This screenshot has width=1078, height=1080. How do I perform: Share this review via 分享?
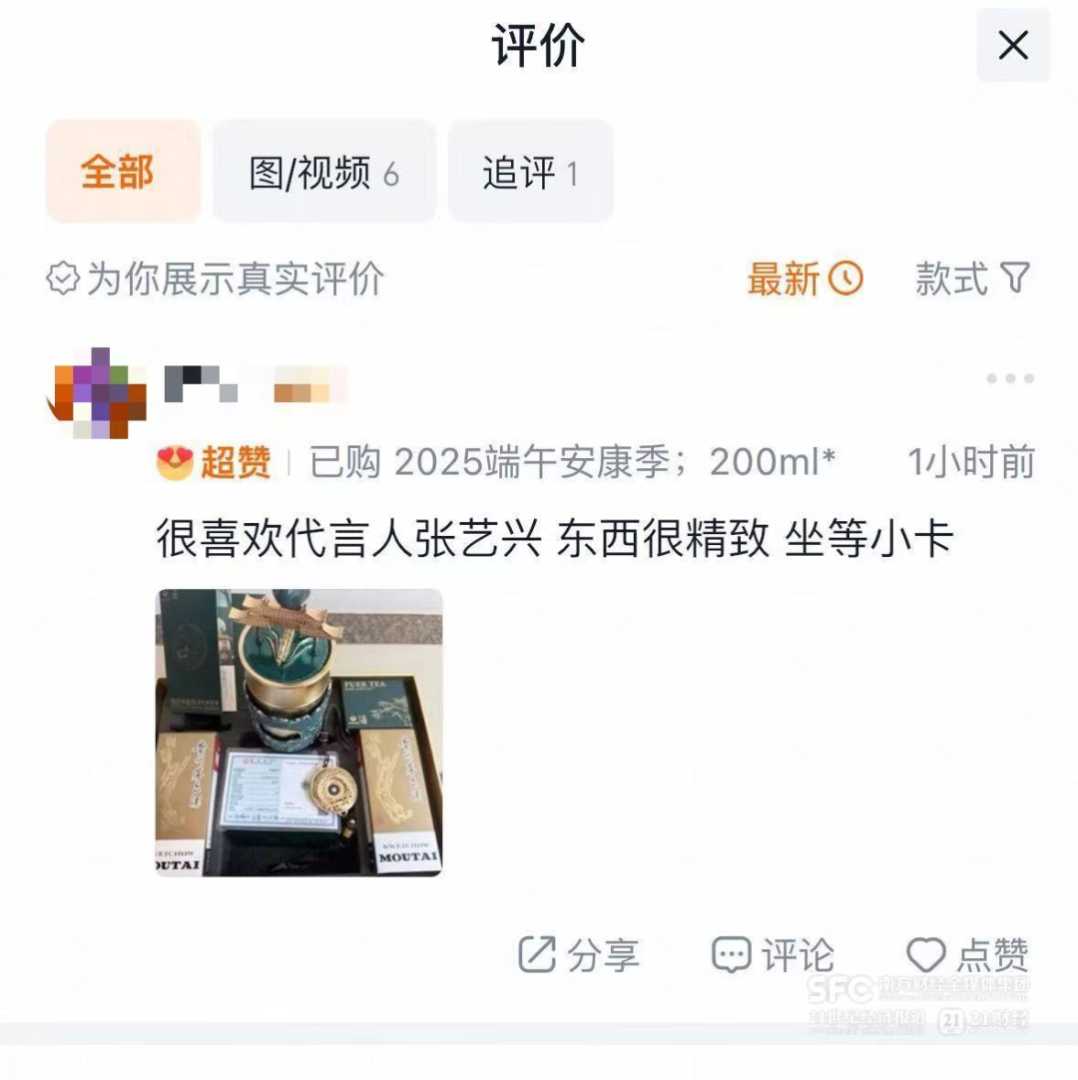tap(579, 955)
